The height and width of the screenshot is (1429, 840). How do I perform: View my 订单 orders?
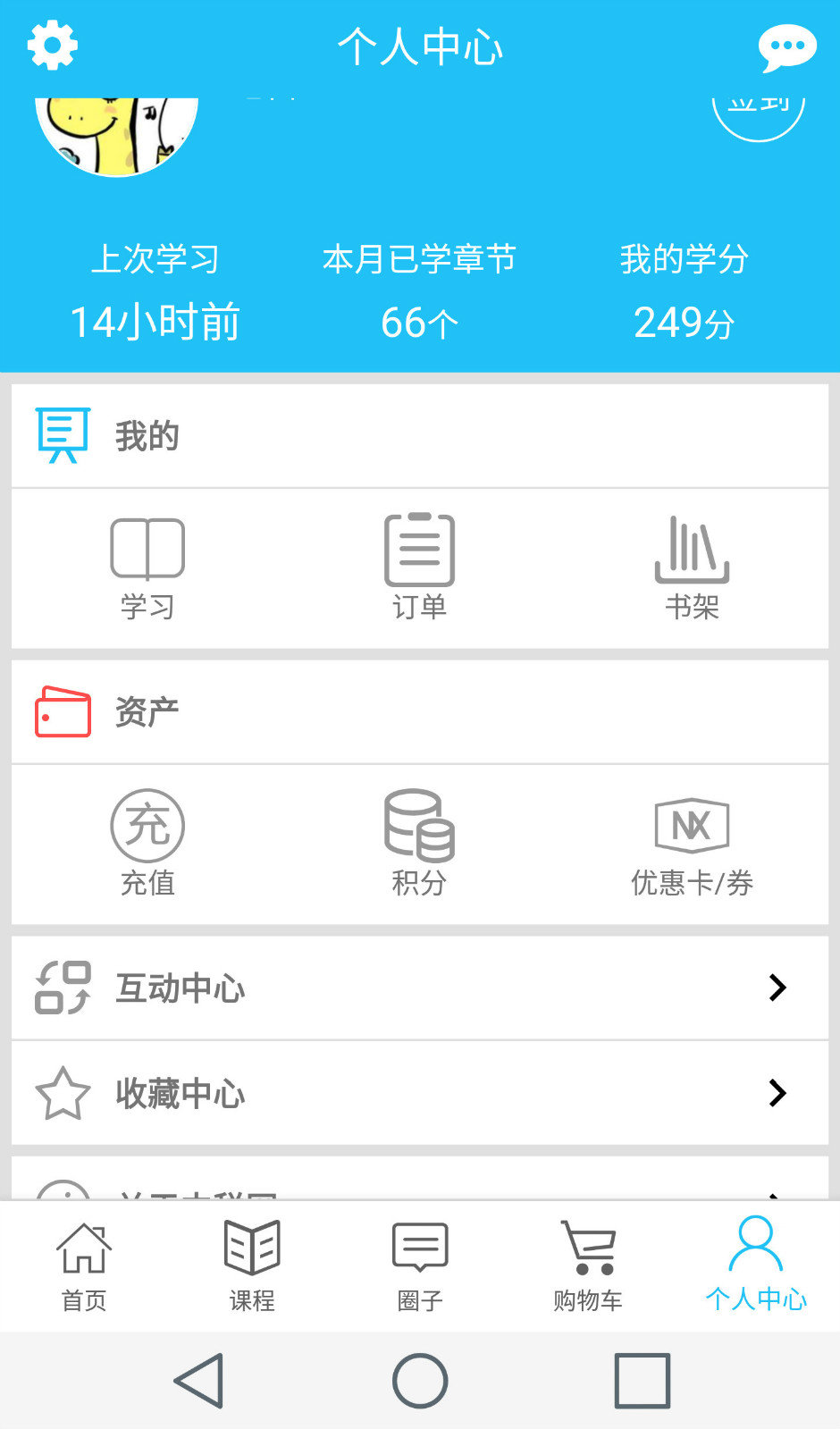point(419,568)
